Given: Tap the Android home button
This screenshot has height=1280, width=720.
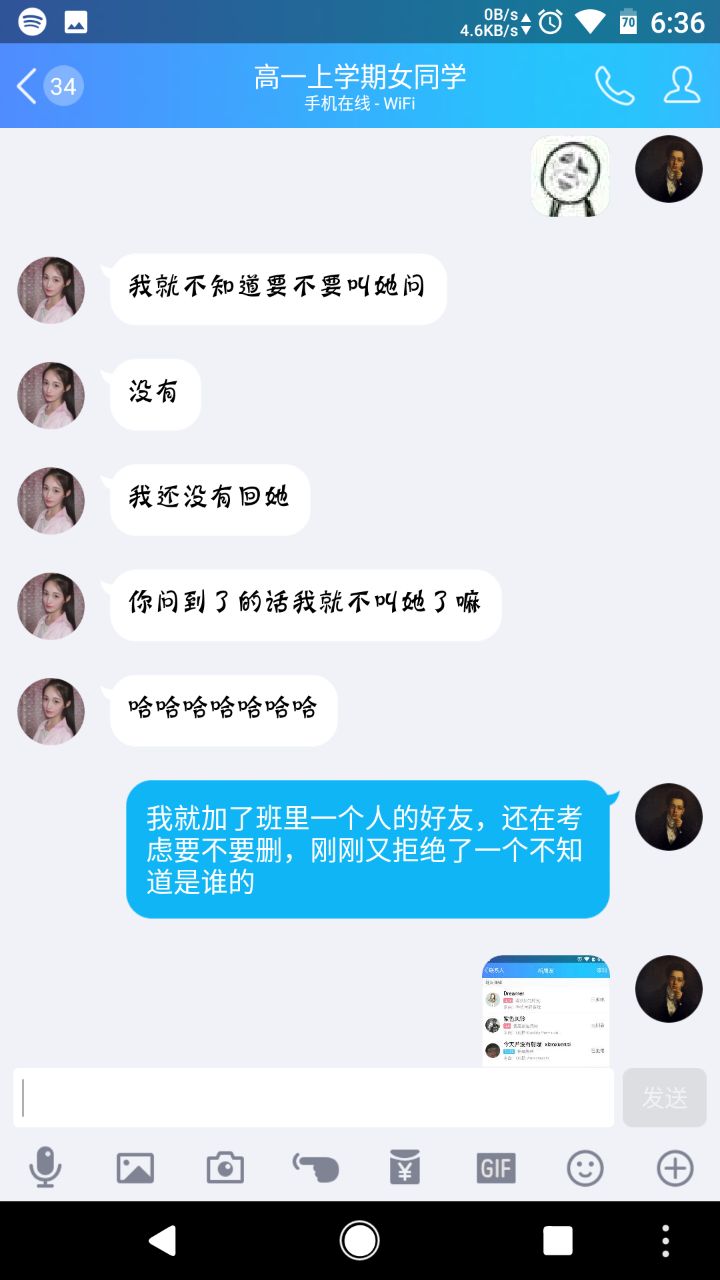Looking at the screenshot, I should [x=360, y=1241].
